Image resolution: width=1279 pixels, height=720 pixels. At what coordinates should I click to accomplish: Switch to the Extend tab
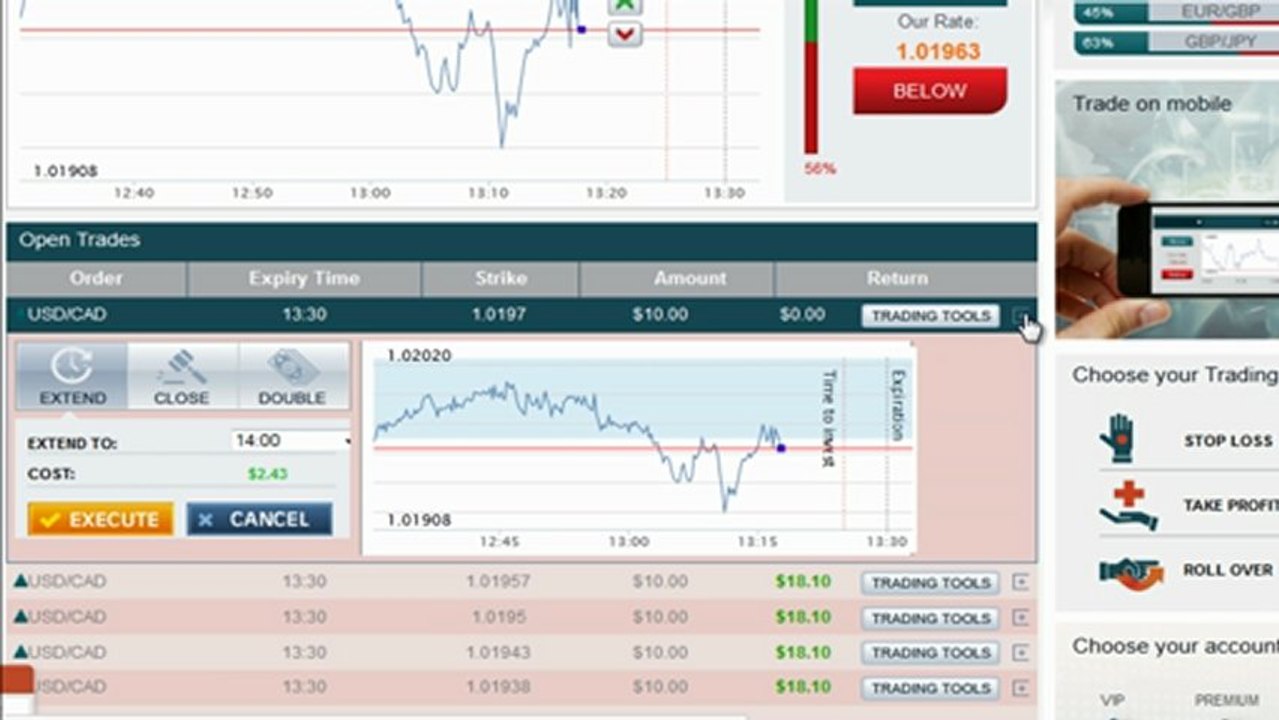pyautogui.click(x=72, y=376)
